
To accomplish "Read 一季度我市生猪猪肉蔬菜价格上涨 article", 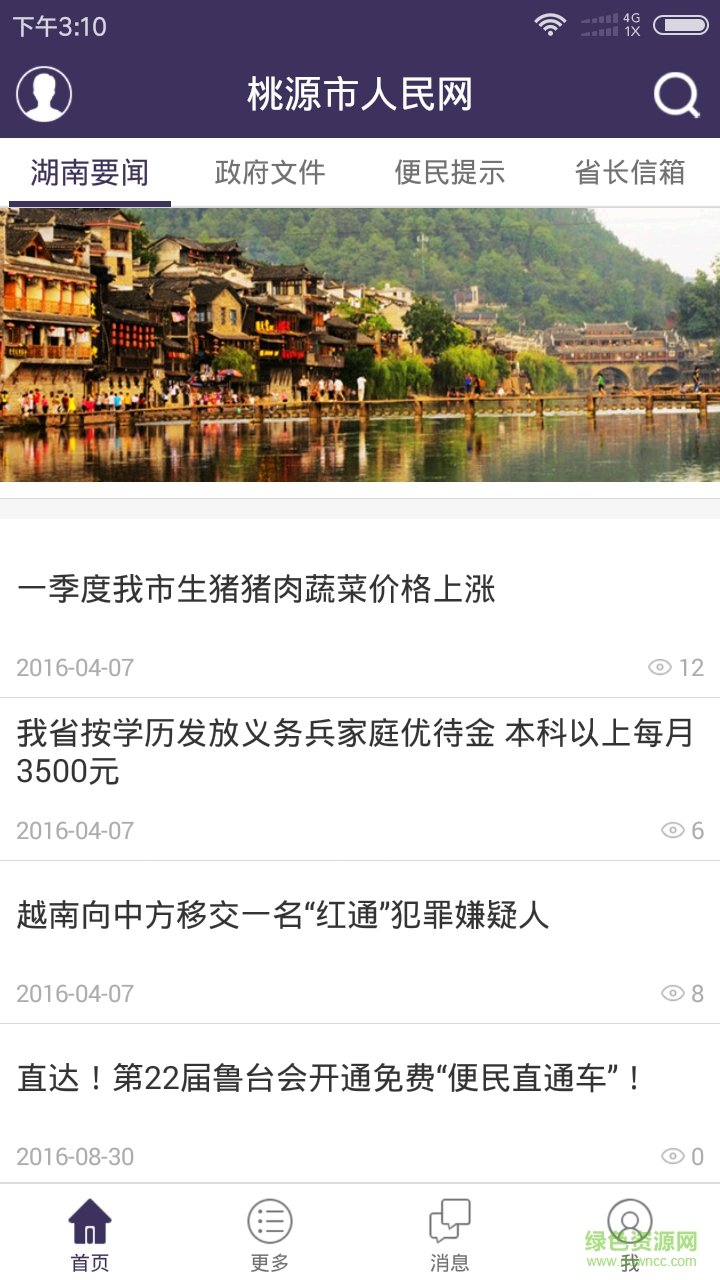I will point(257,590).
